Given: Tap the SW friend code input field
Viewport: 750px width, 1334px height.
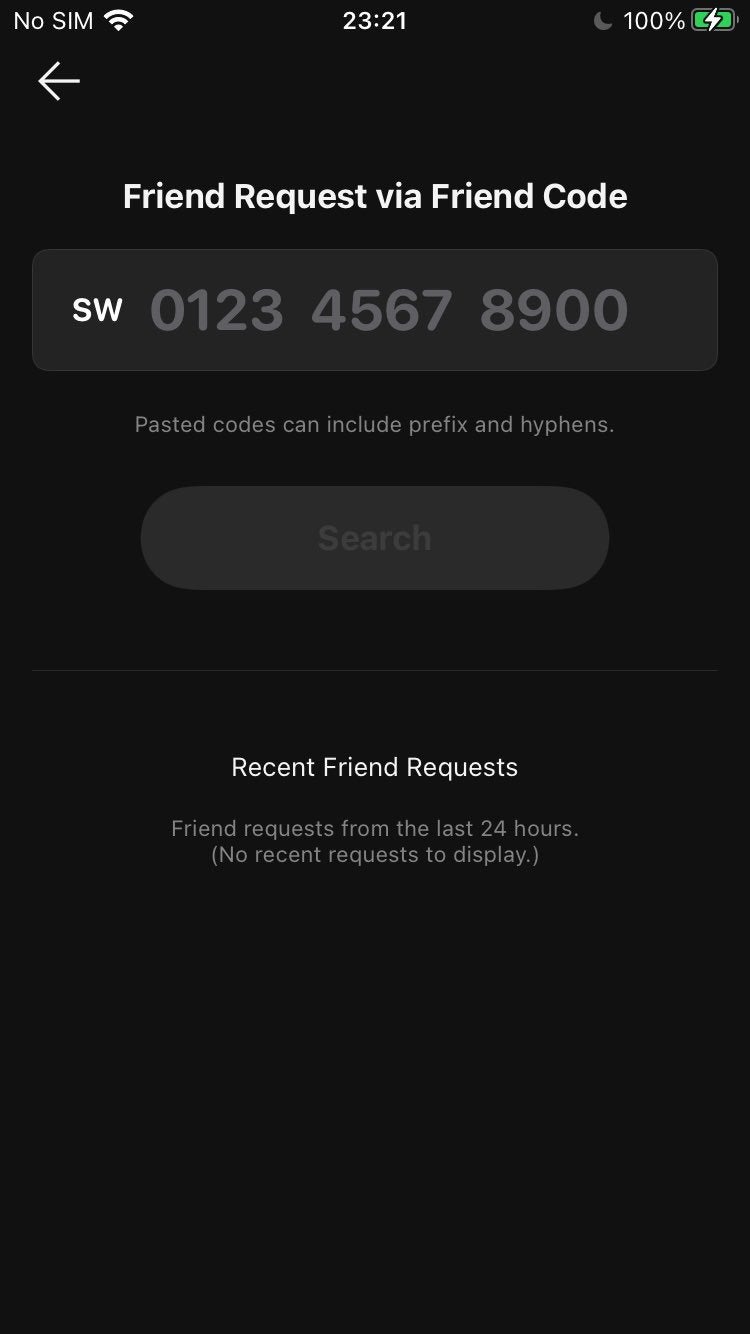Looking at the screenshot, I should [388, 310].
